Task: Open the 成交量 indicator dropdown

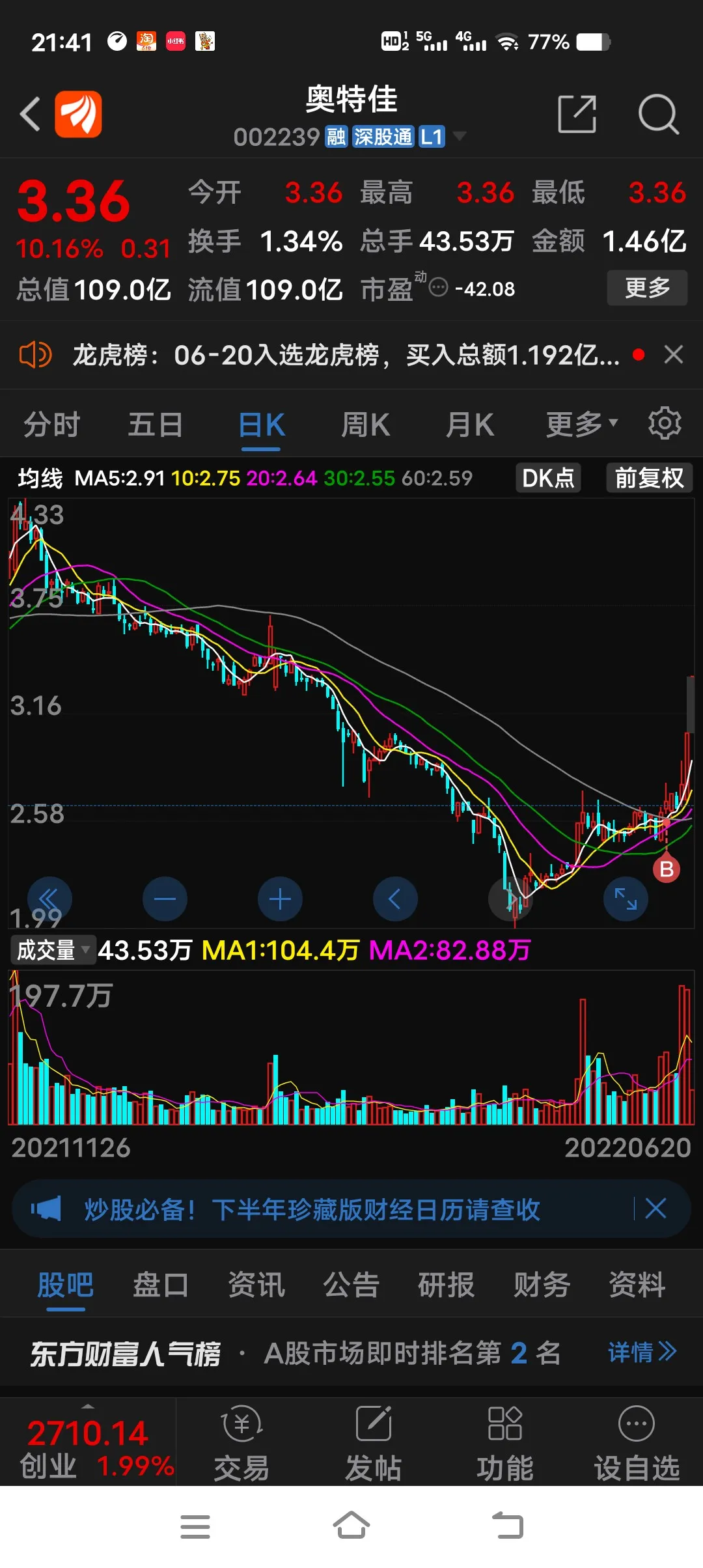Action: pos(53,950)
